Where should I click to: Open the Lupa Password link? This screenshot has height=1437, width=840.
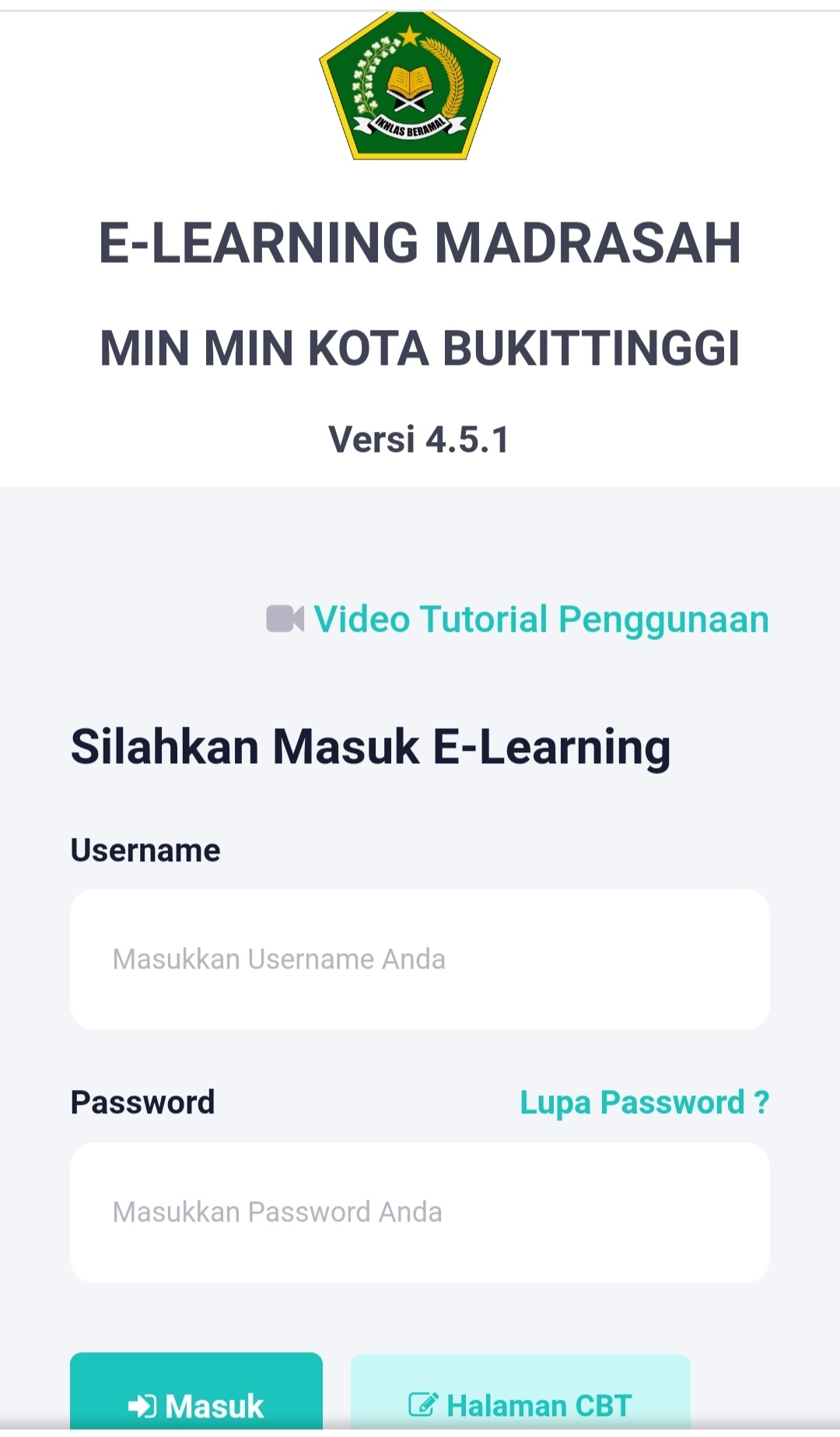point(644,1102)
